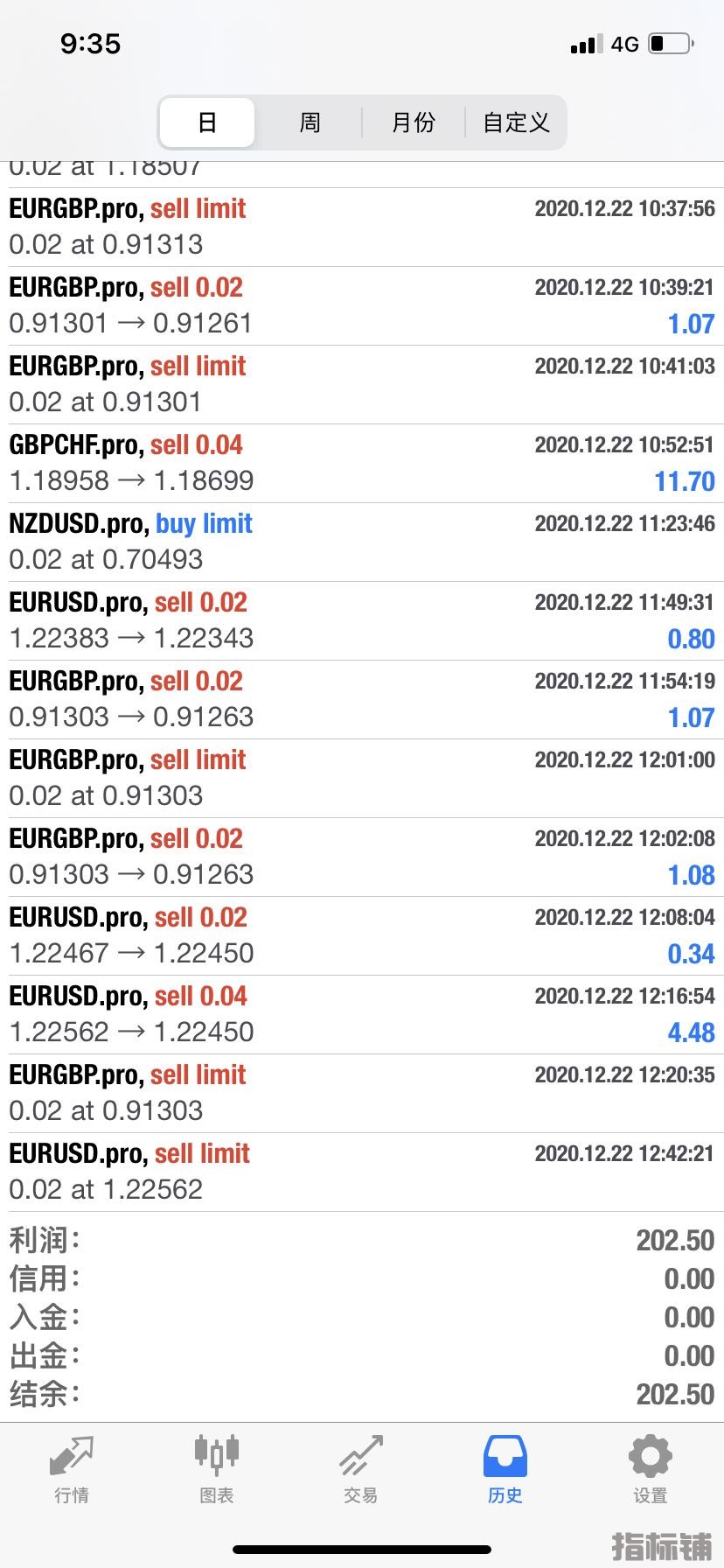Open the 行情 quotes tab
Screen dimensions: 724x1568
(72, 1469)
